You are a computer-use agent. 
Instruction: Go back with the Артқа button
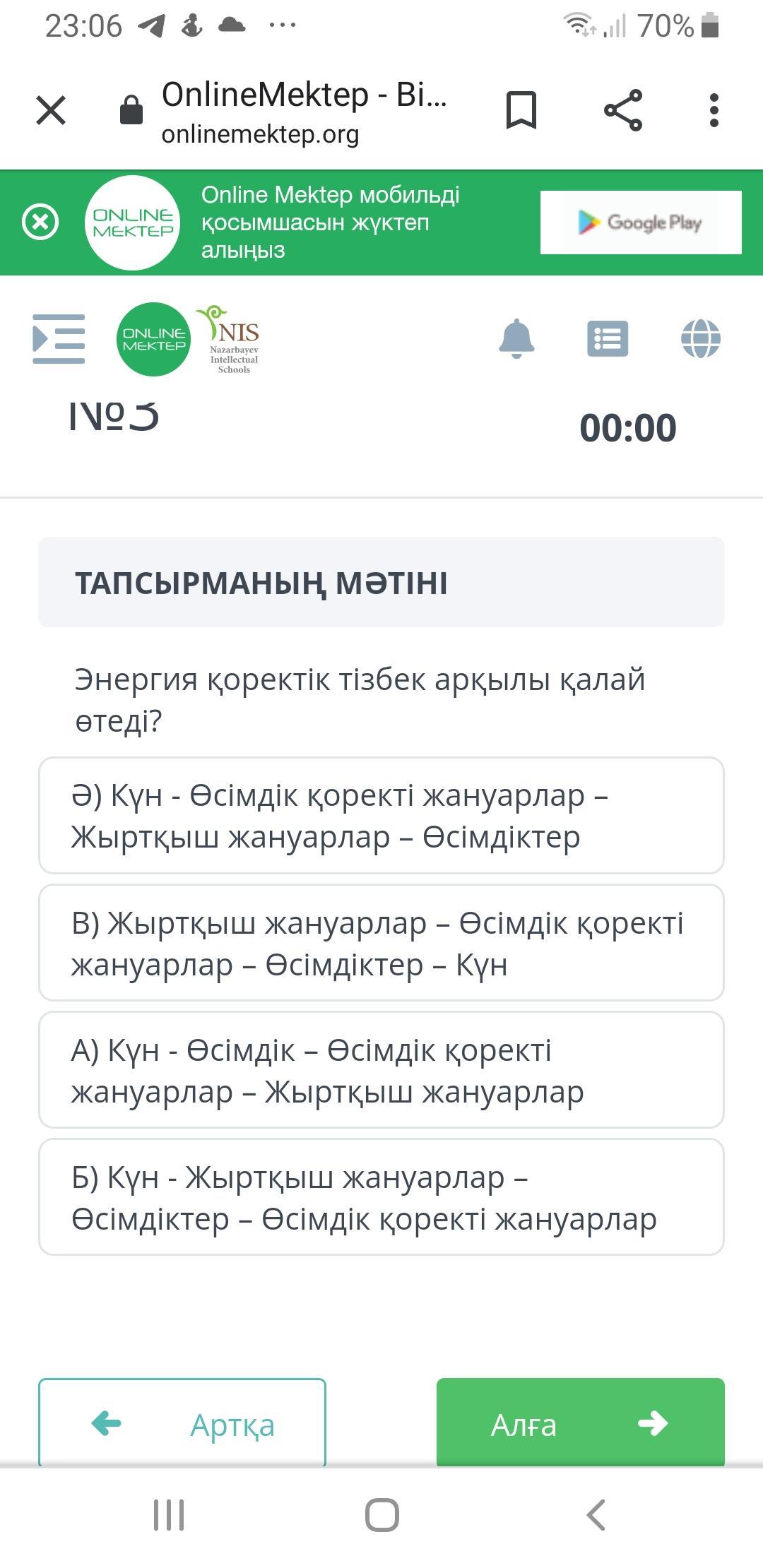pos(182,1423)
